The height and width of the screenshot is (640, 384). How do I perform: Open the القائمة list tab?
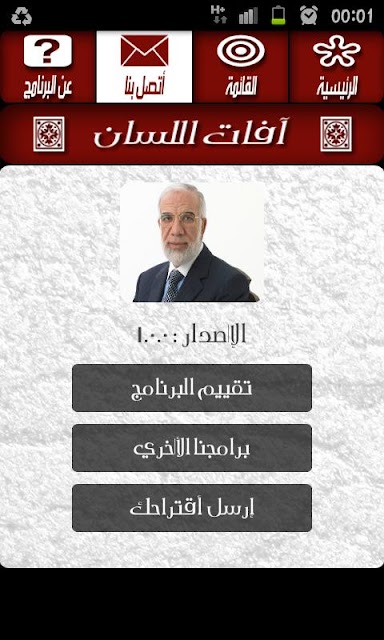coord(241,67)
